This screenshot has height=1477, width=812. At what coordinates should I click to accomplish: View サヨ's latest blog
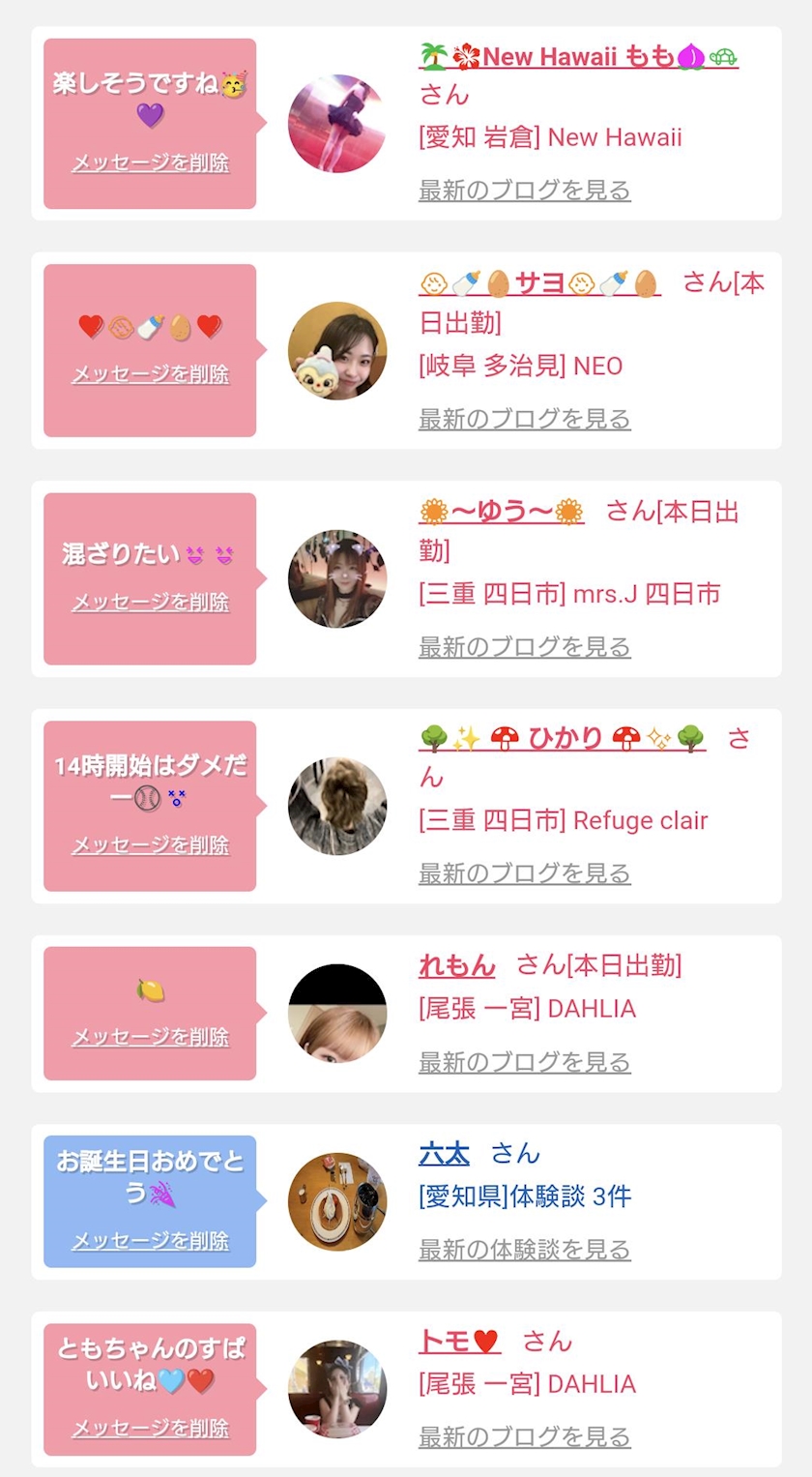click(x=524, y=419)
